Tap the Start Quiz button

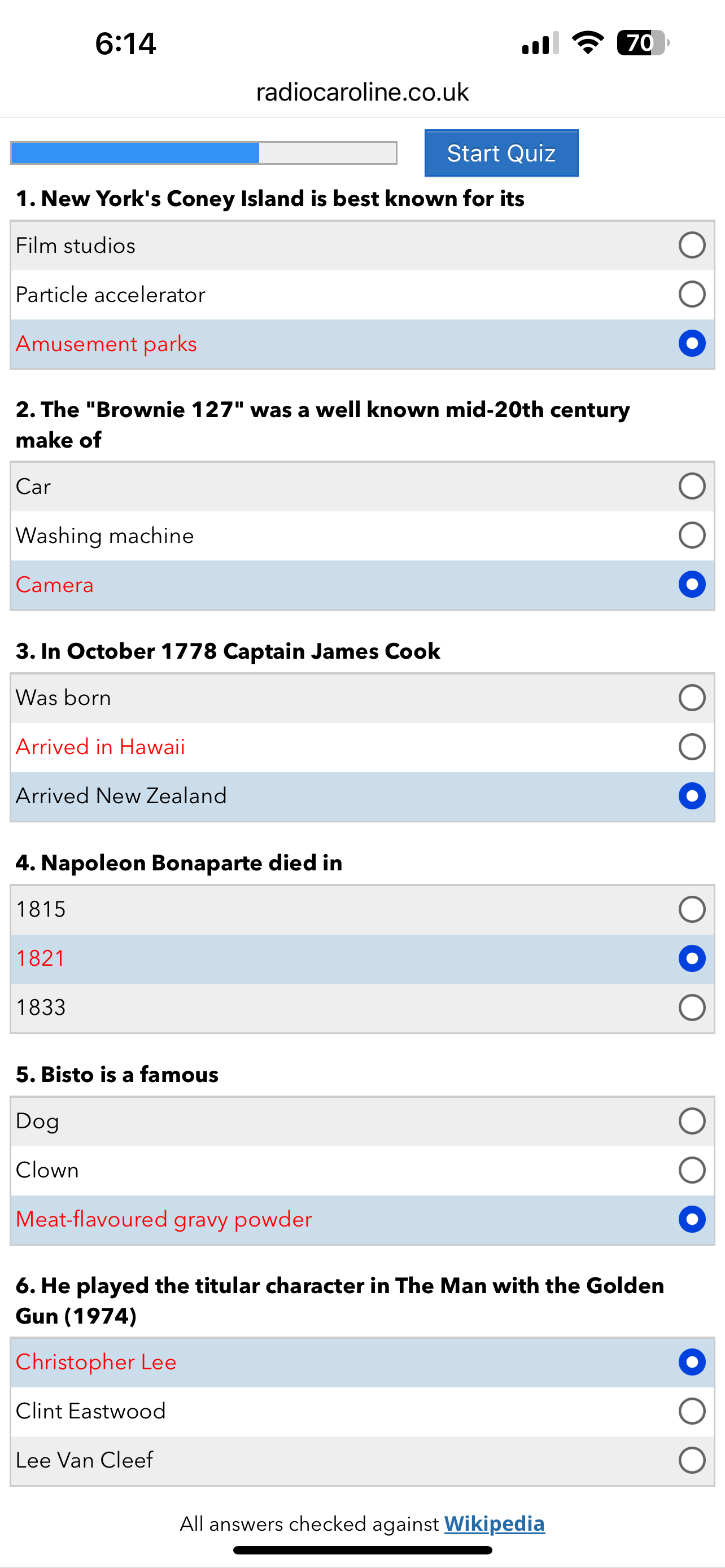(501, 153)
